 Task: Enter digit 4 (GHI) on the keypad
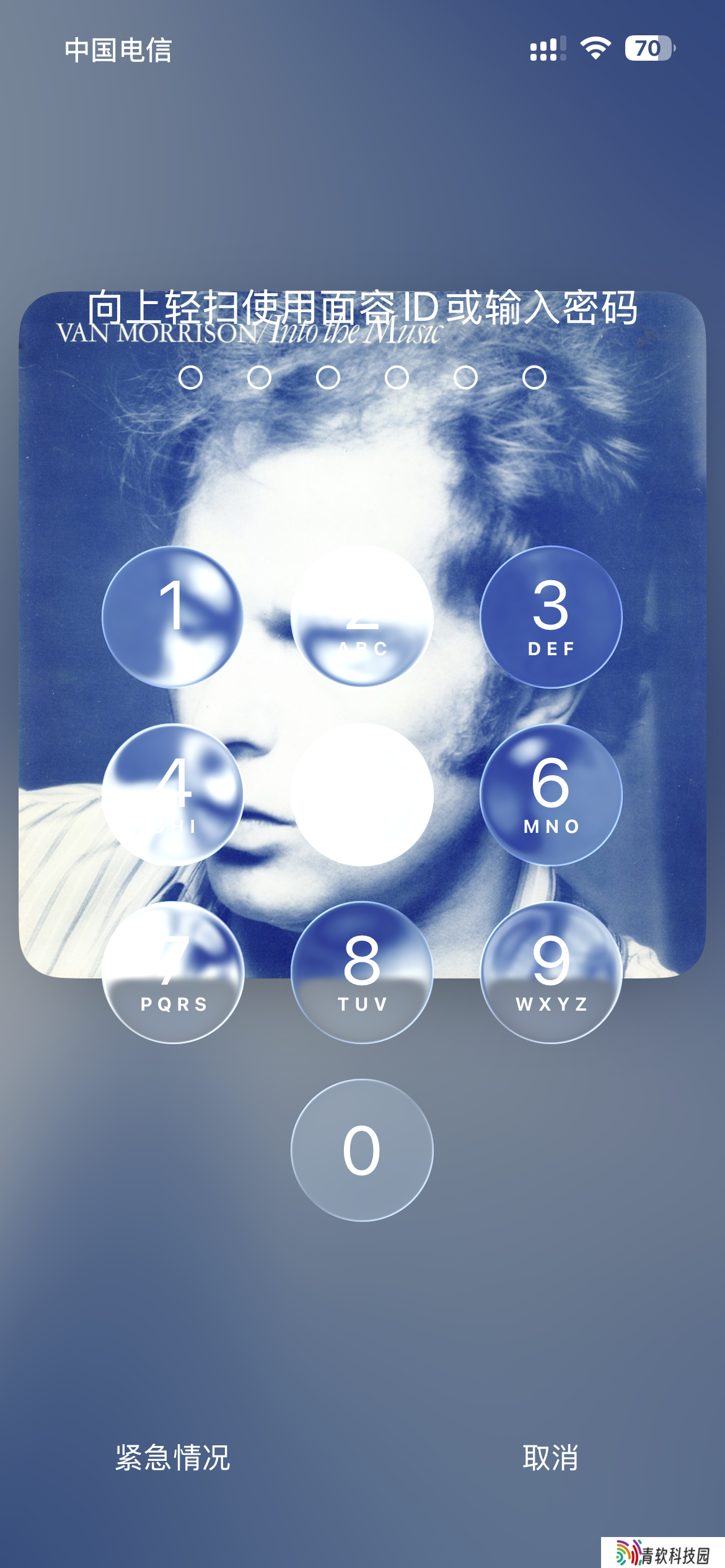(x=173, y=795)
